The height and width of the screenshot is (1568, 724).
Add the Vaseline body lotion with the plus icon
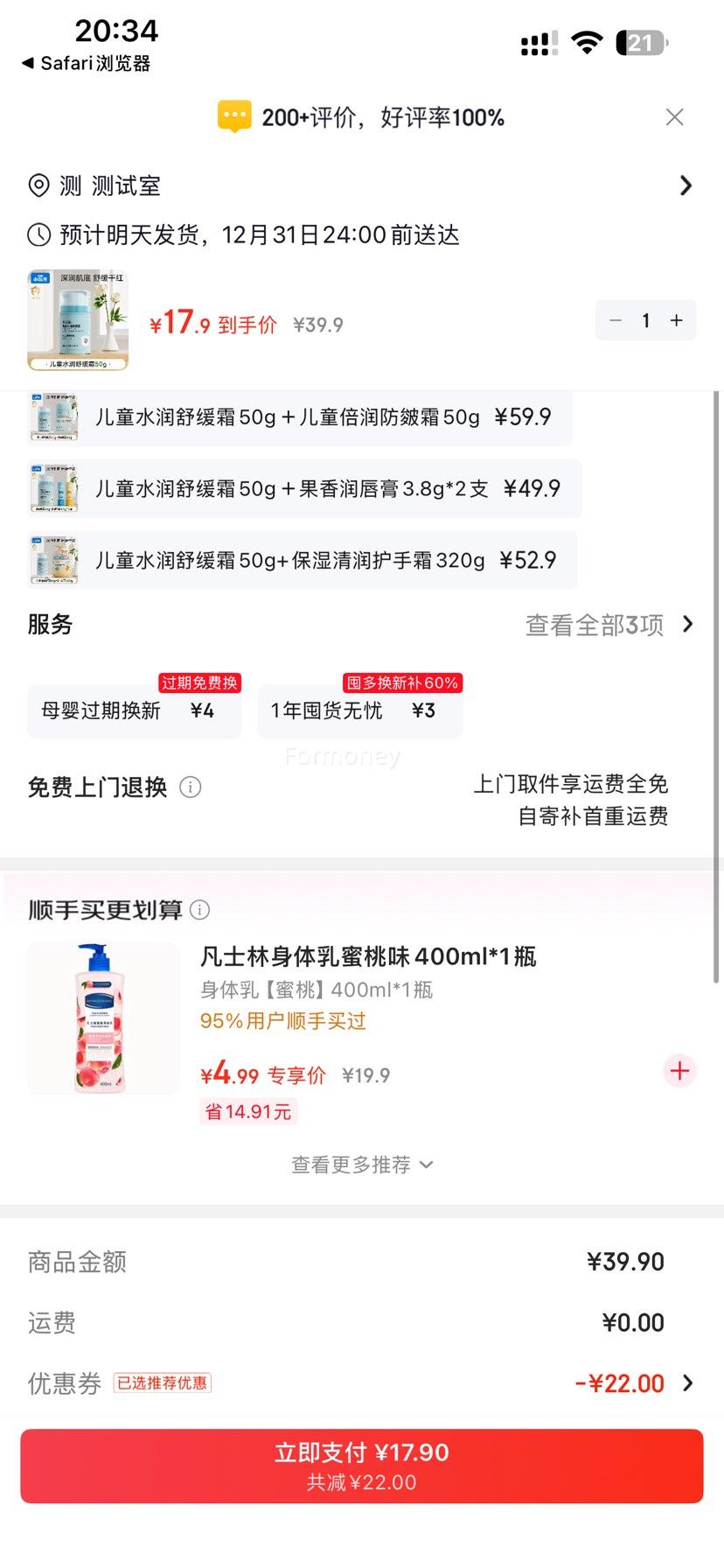pyautogui.click(x=679, y=1070)
